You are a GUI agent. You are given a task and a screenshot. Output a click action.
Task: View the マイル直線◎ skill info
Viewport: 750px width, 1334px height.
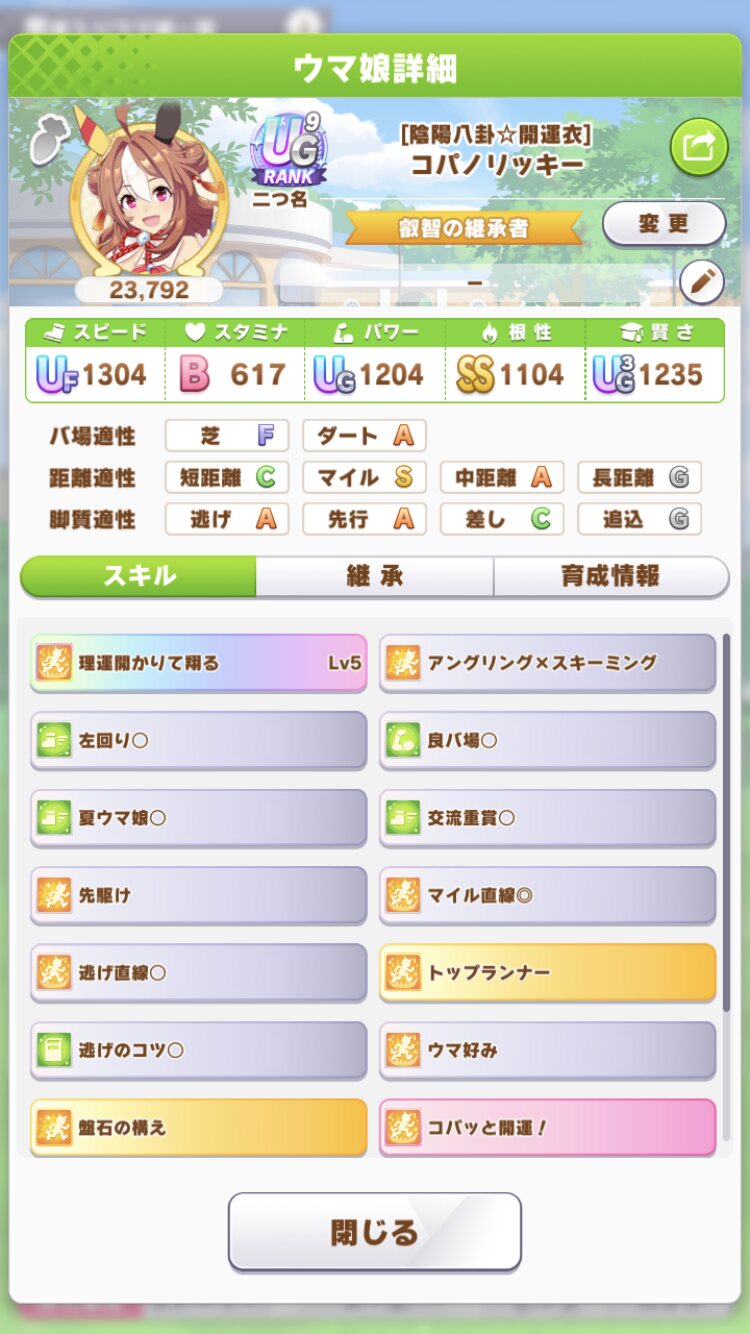pyautogui.click(x=547, y=895)
